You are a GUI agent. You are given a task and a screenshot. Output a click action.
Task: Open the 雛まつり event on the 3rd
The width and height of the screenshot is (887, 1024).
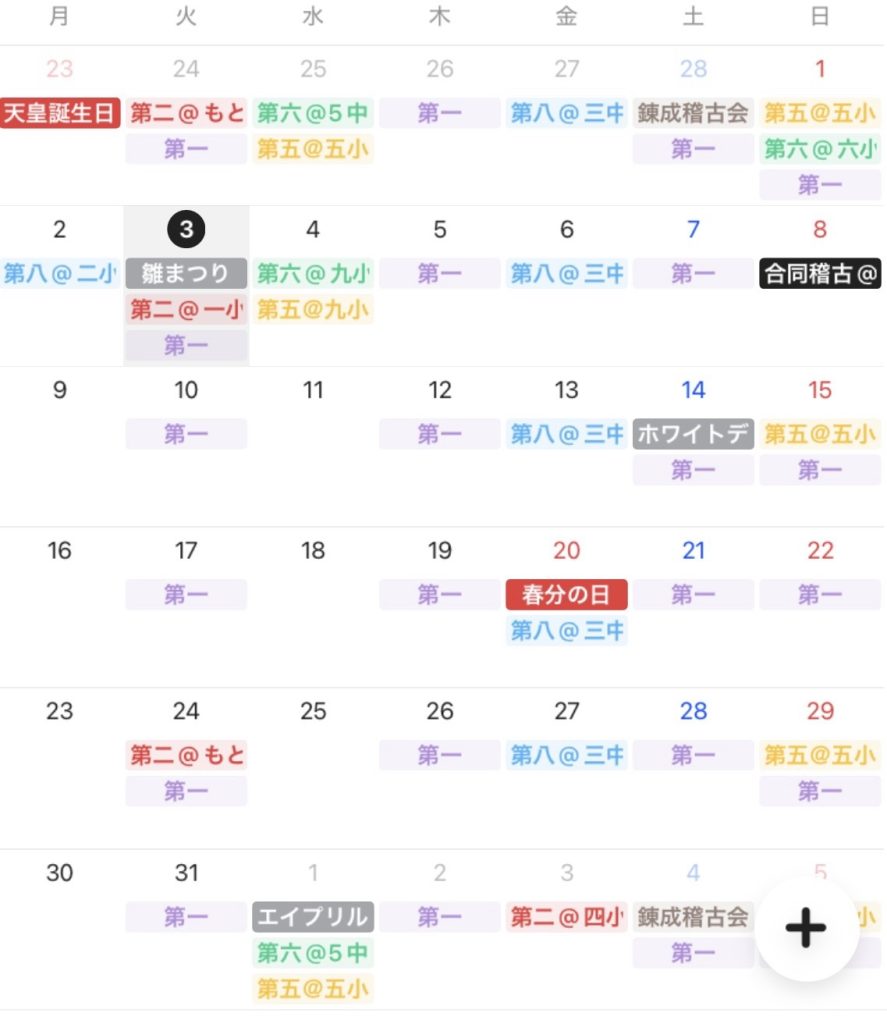click(186, 273)
